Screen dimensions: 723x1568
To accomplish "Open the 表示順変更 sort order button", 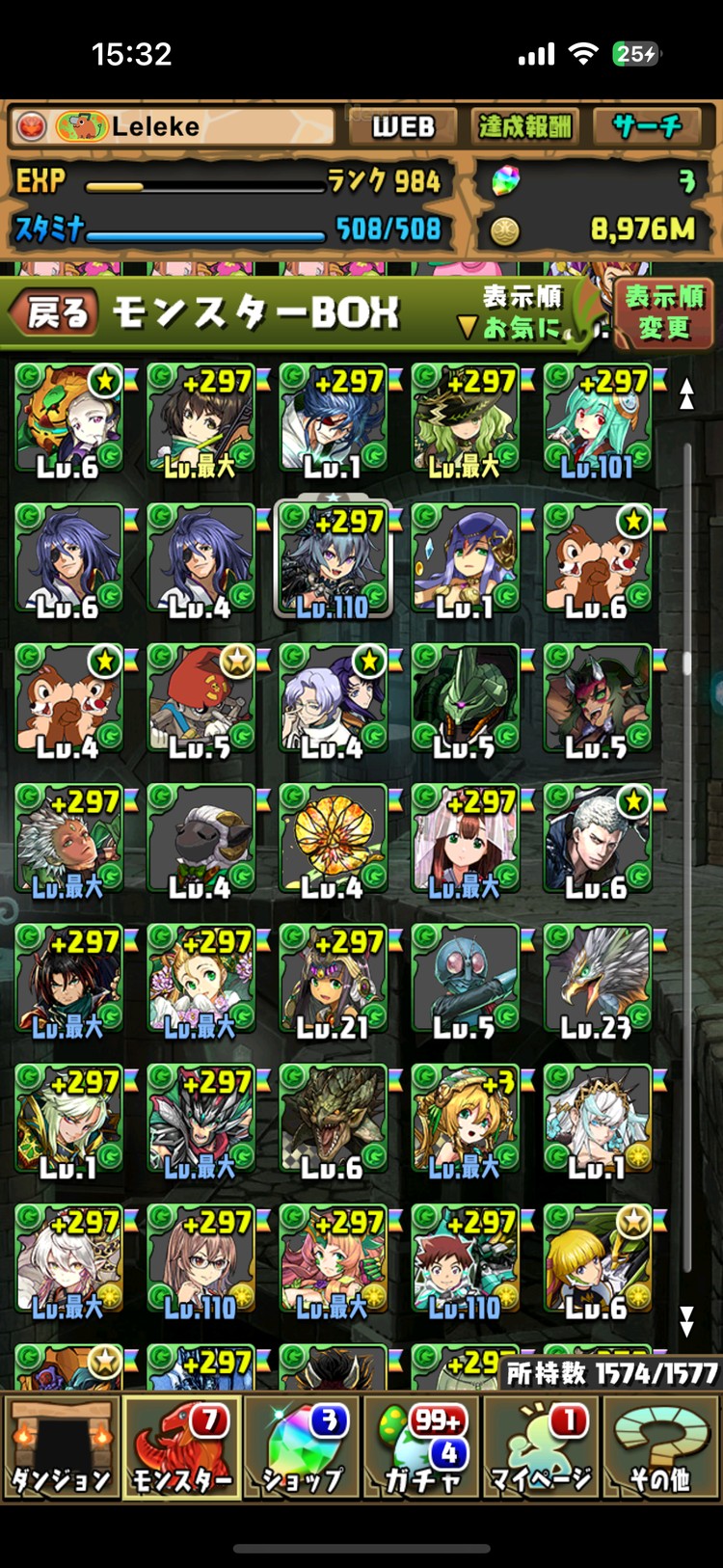I will pyautogui.click(x=663, y=312).
